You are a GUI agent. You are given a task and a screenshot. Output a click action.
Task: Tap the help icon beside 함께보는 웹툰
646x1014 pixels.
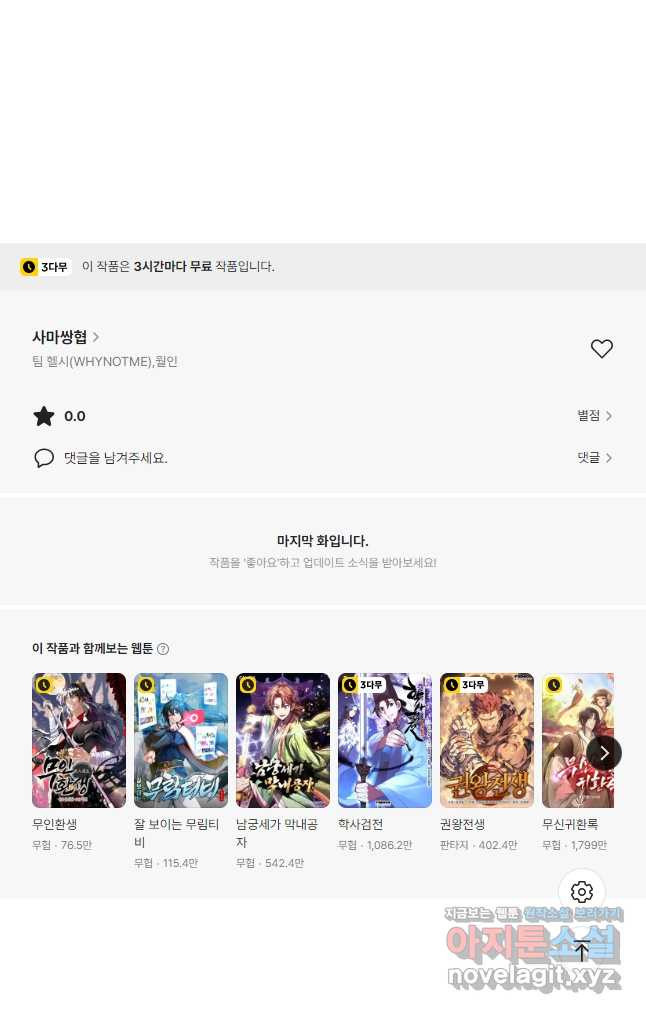point(163,649)
